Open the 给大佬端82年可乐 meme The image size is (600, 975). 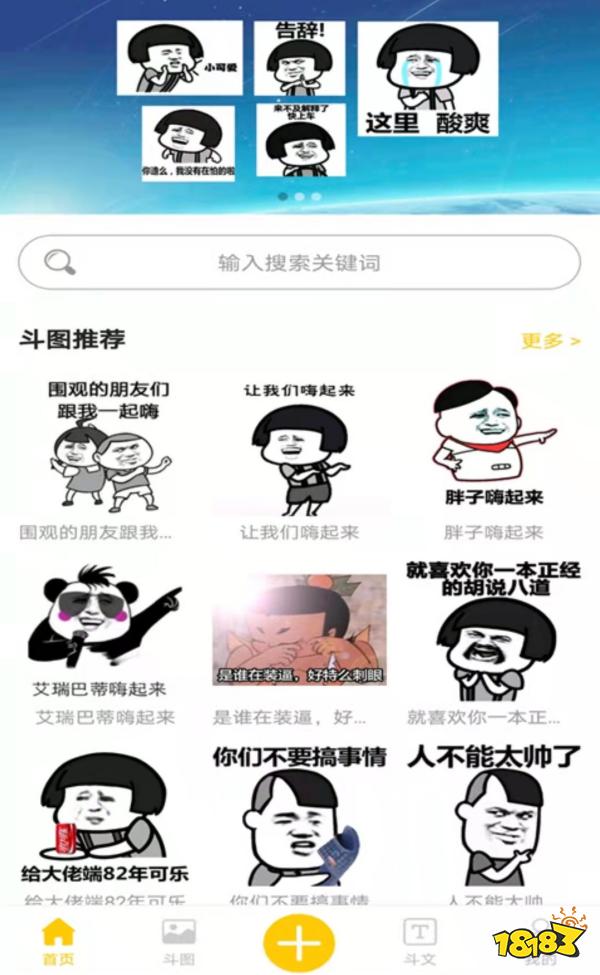105,815
